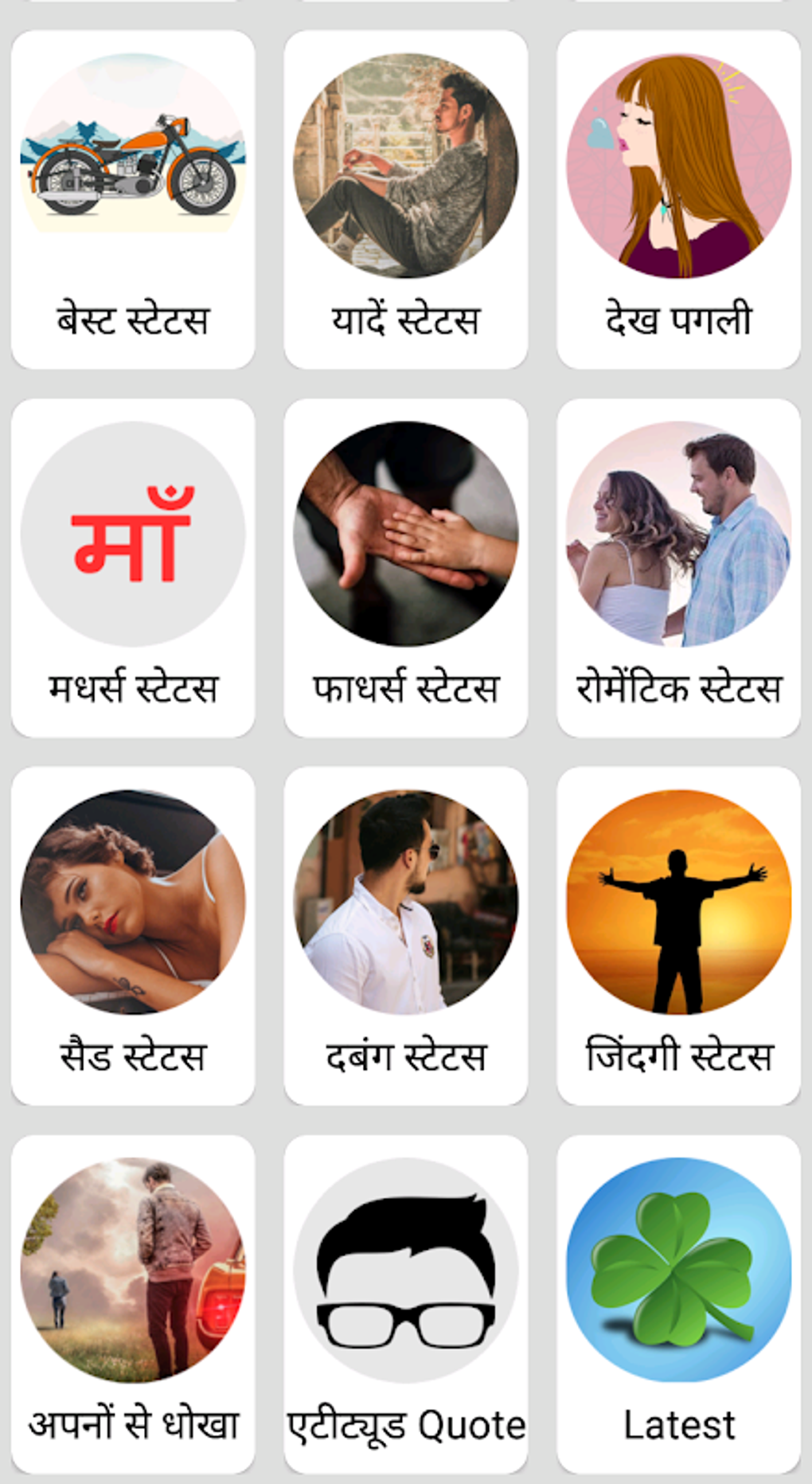Viewport: 812px width, 1484px height.
Task: Choose the सैड स्टेटस tile
Action: coord(133,935)
